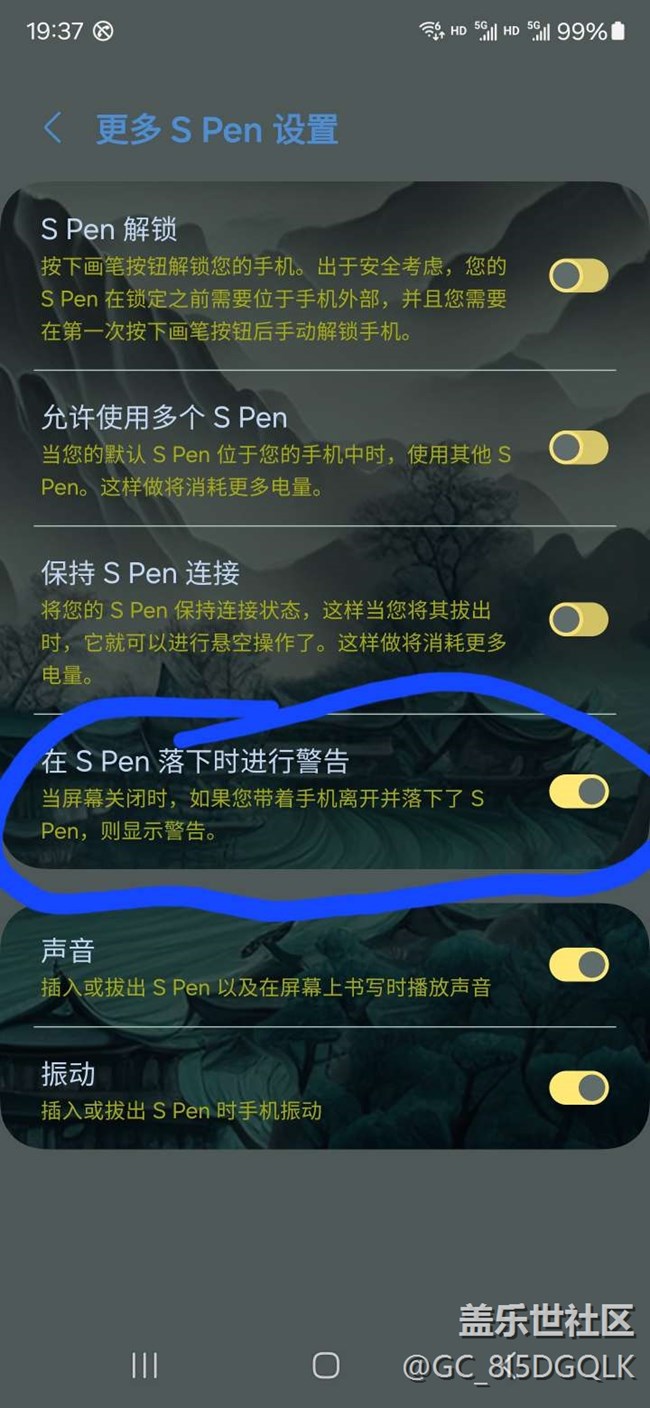This screenshot has height=1408, width=650.
Task: Enable 保持 S Pen 连接 toggle
Action: (579, 619)
